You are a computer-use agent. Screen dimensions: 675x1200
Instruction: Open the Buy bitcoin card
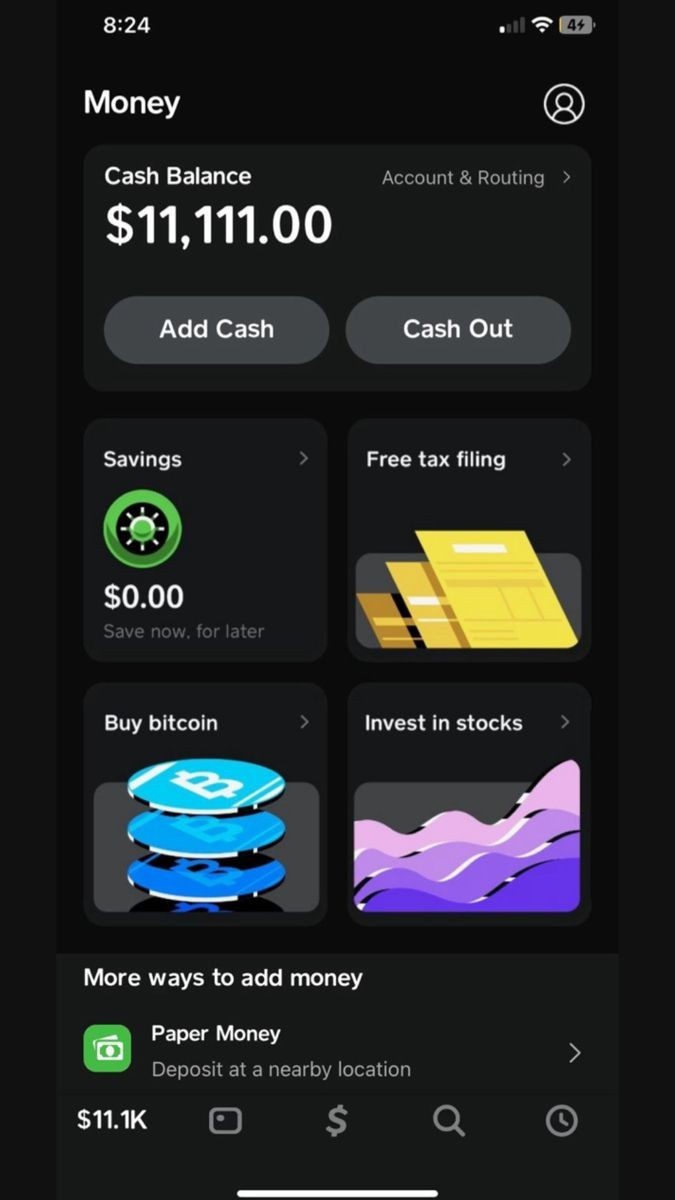click(x=205, y=804)
